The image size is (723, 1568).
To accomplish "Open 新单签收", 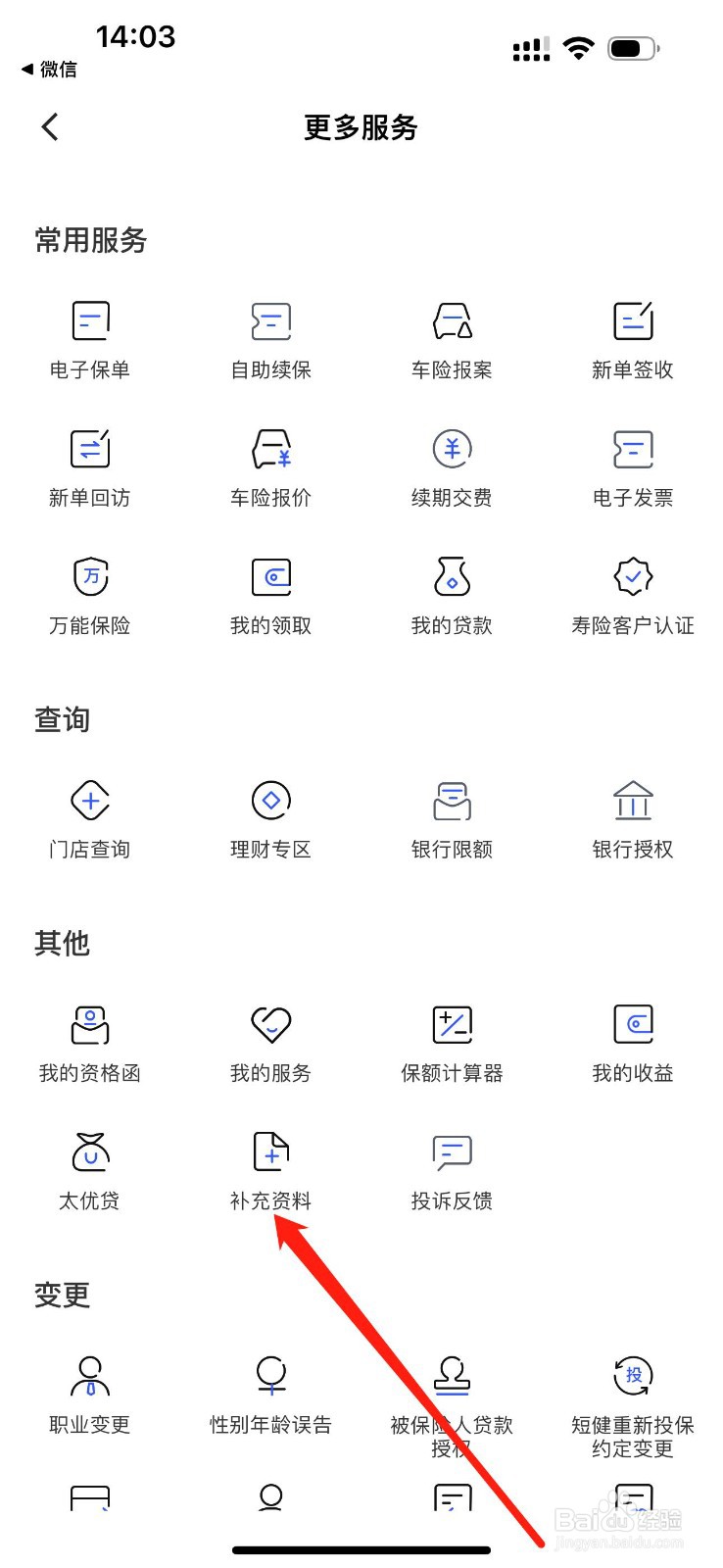I will pos(633,339).
